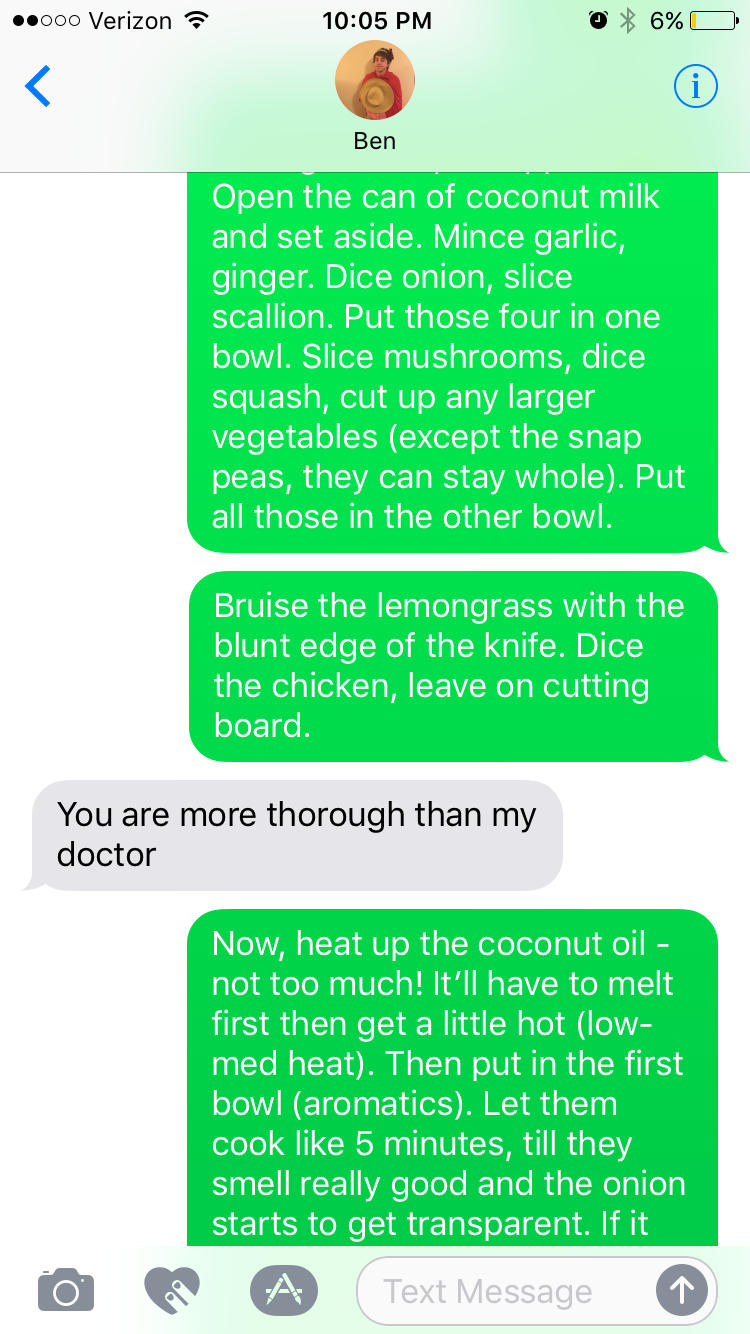Go back to the messages list
This screenshot has width=750, height=1334.
(x=38, y=87)
